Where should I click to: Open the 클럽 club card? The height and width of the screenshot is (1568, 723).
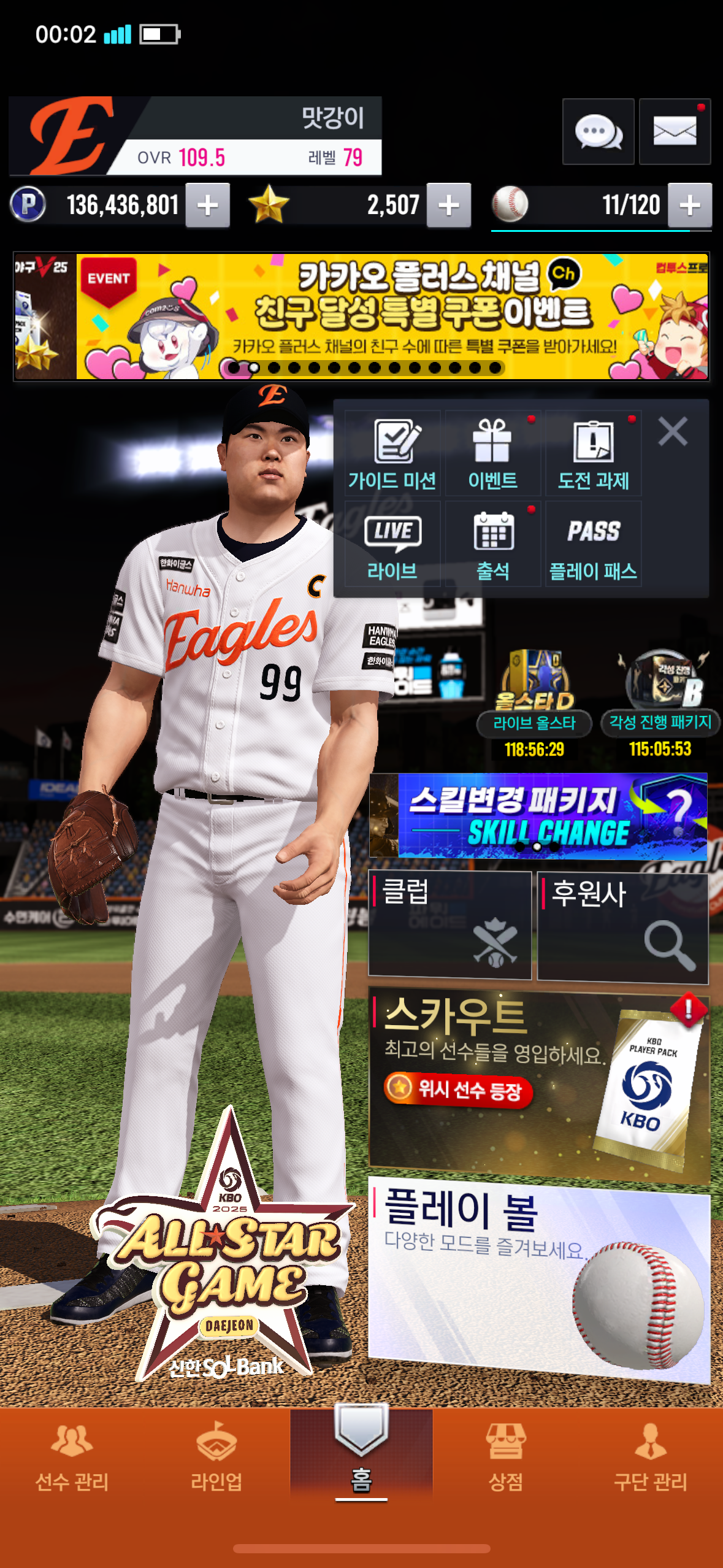pyautogui.click(x=449, y=924)
